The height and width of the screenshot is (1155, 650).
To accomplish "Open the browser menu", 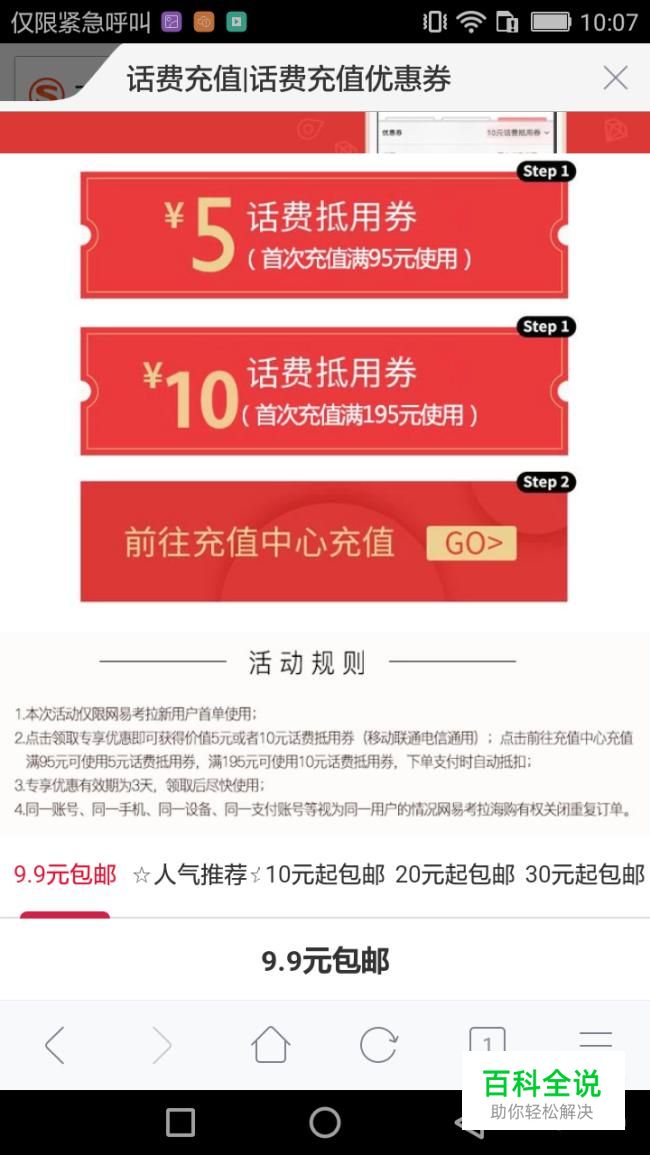I will click(595, 1039).
